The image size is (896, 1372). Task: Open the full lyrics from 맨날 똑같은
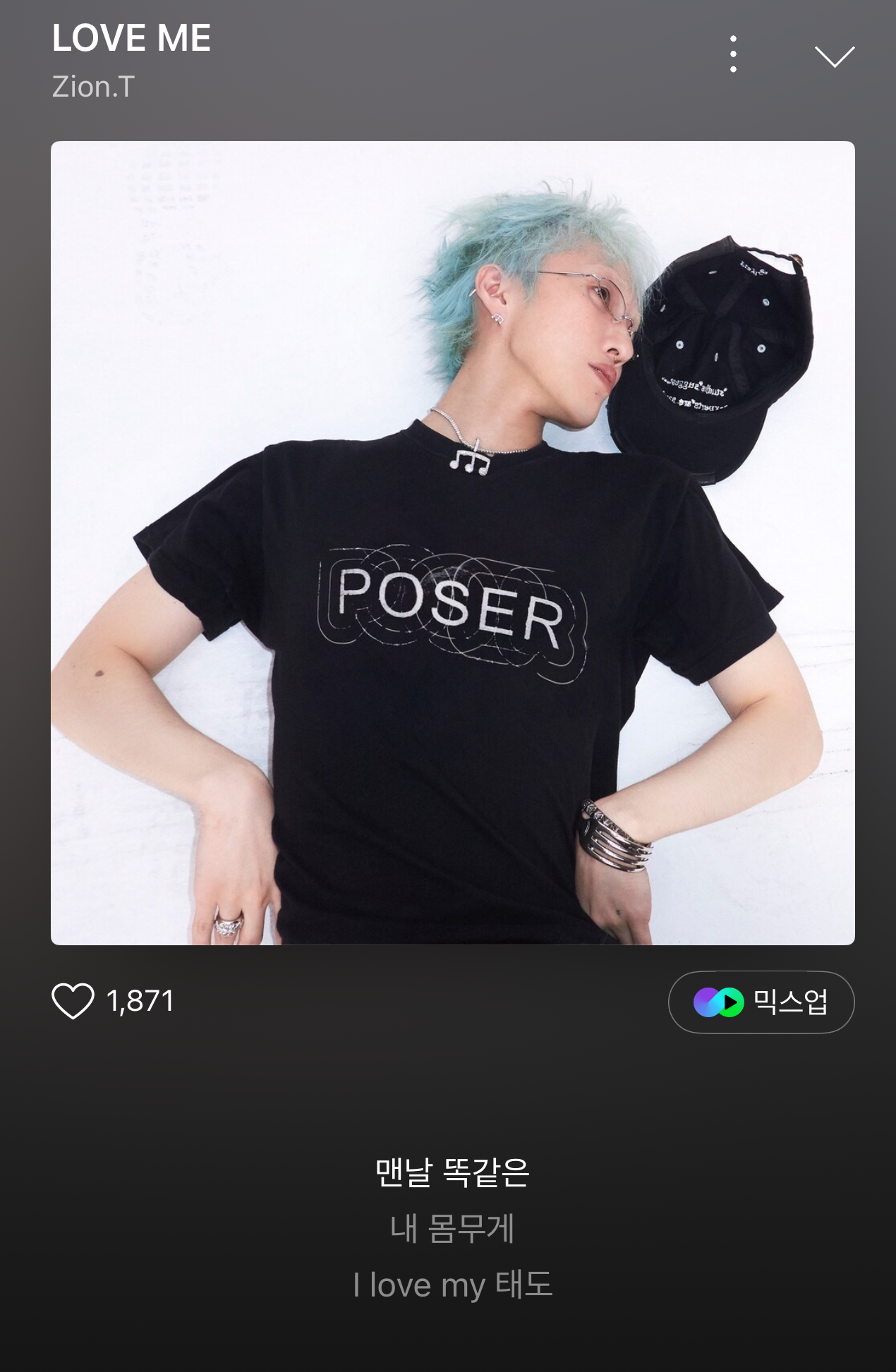coord(452,1173)
